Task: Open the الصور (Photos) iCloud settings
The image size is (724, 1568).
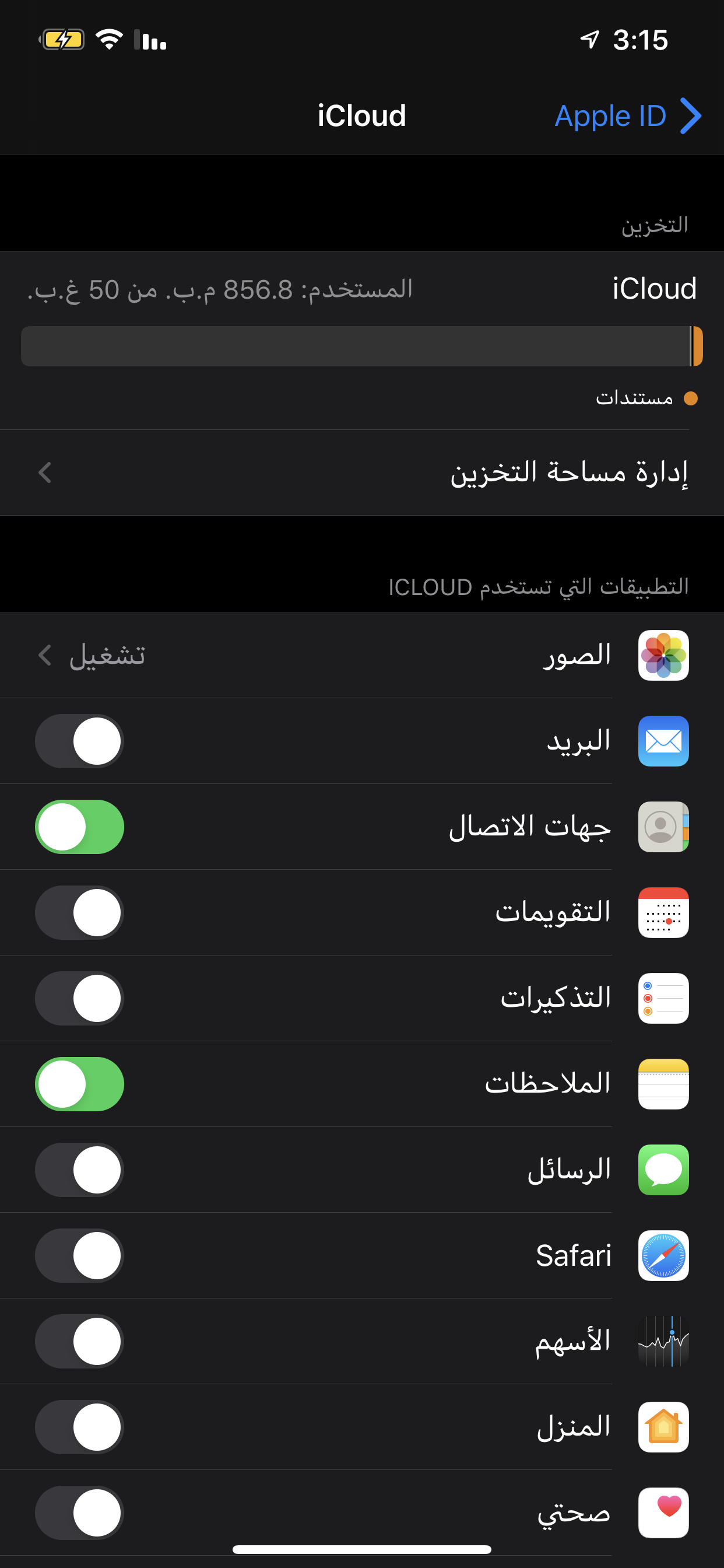Action: (362, 655)
